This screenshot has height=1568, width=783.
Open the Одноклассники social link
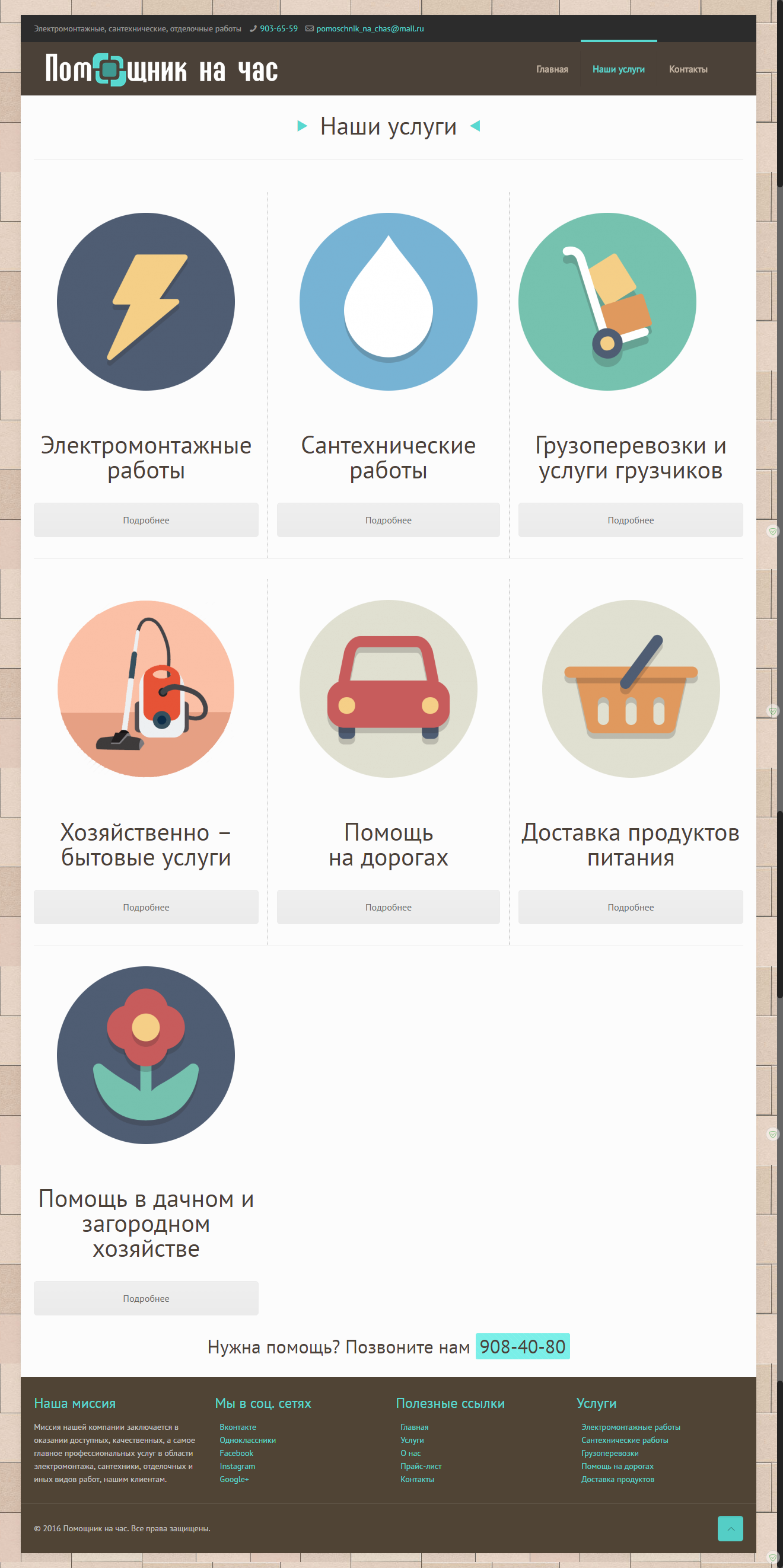point(247,1440)
